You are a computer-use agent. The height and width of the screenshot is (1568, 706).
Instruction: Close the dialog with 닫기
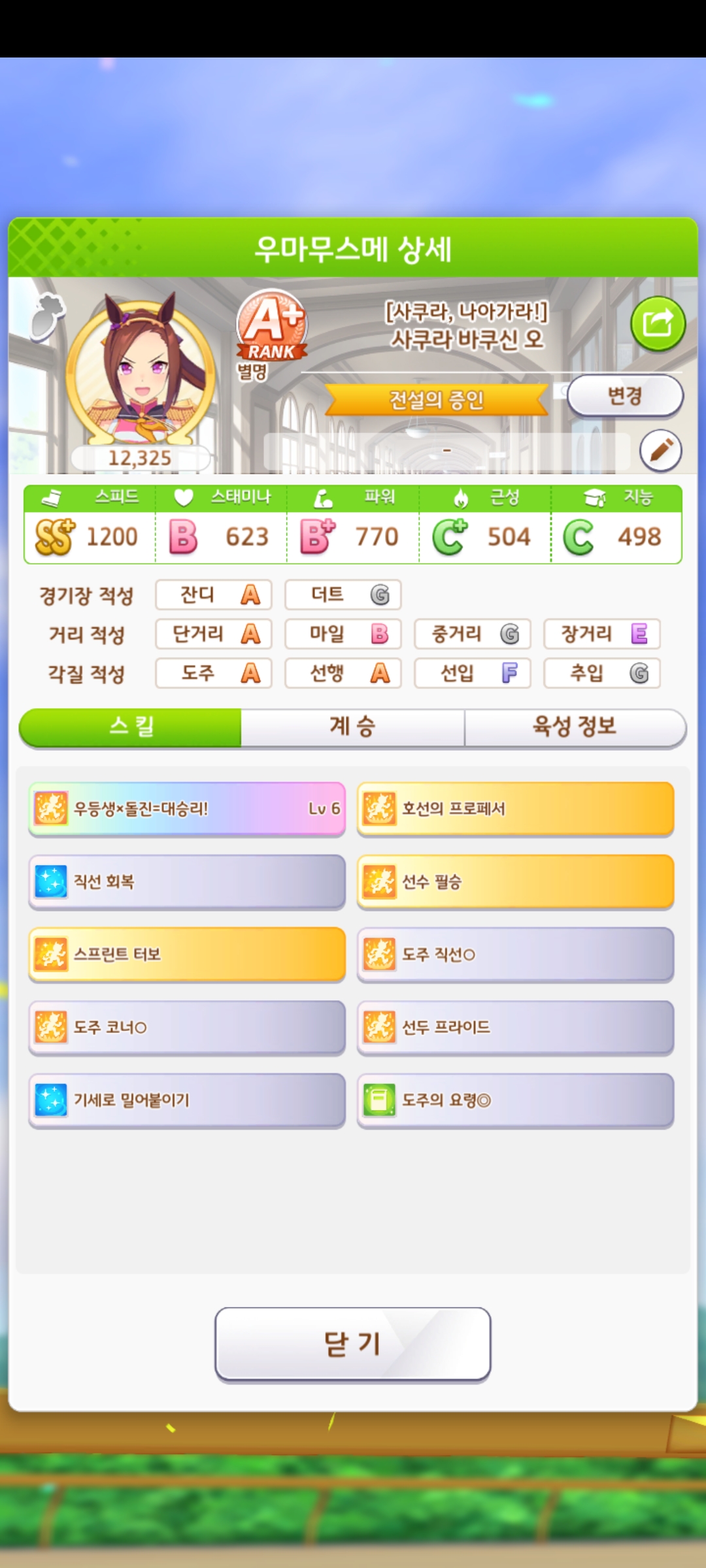click(x=352, y=1344)
